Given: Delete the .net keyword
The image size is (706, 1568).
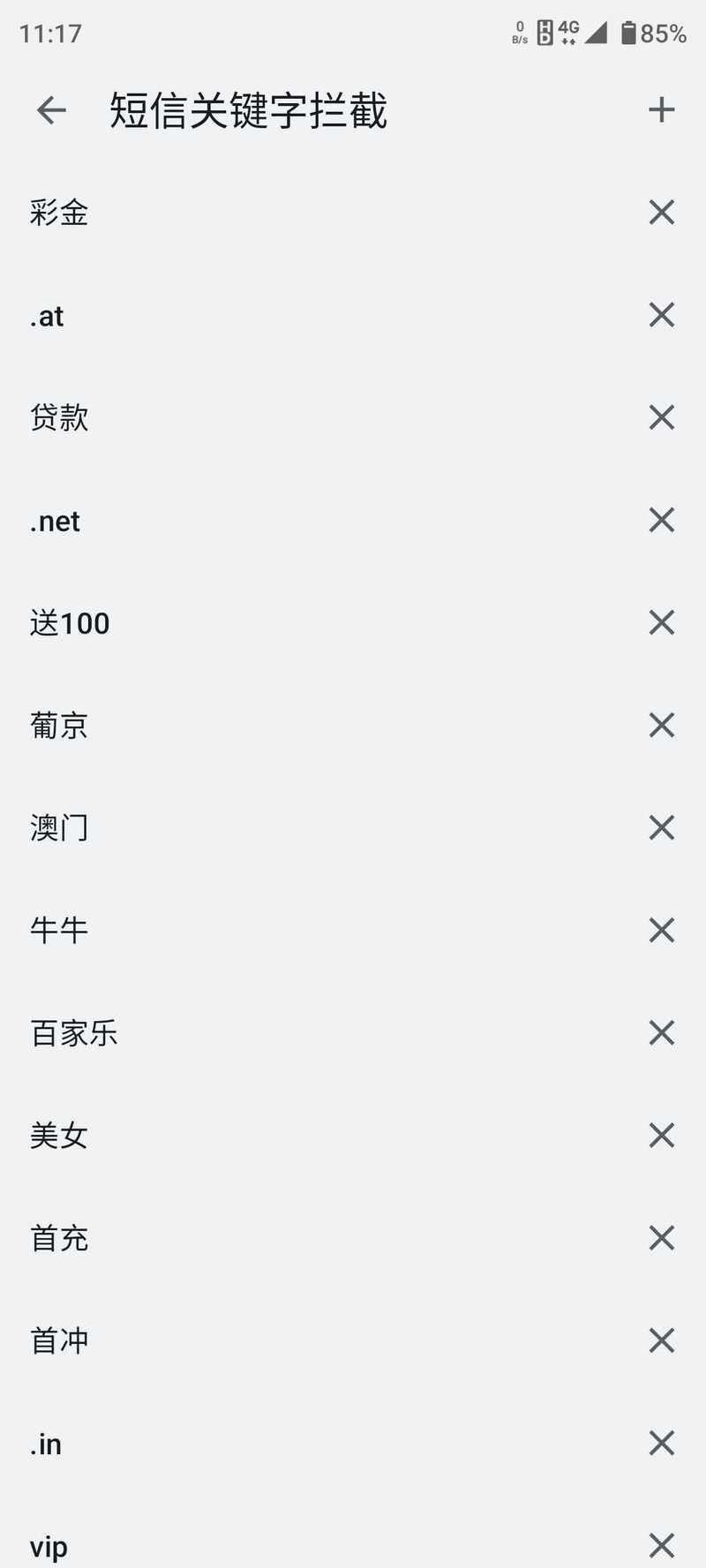Looking at the screenshot, I should (x=662, y=521).
